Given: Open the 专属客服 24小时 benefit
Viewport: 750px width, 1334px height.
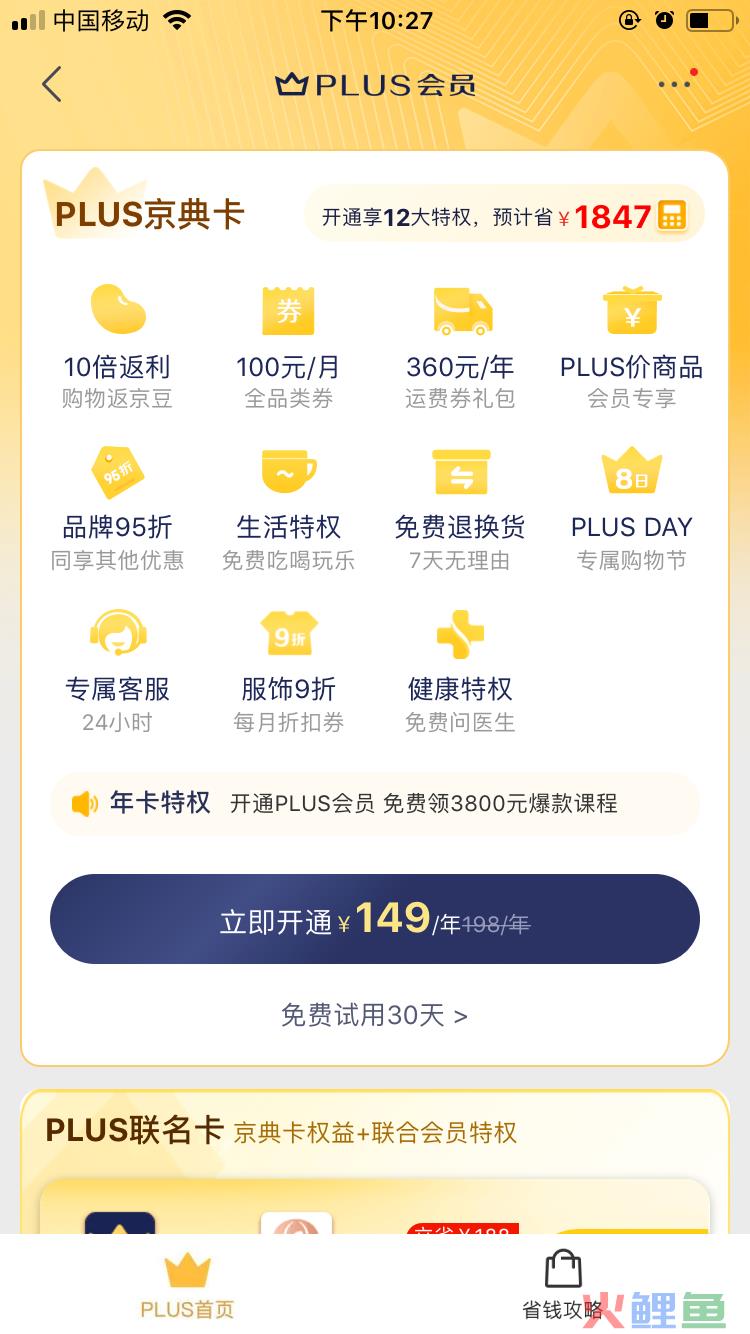Looking at the screenshot, I should pyautogui.click(x=117, y=670).
